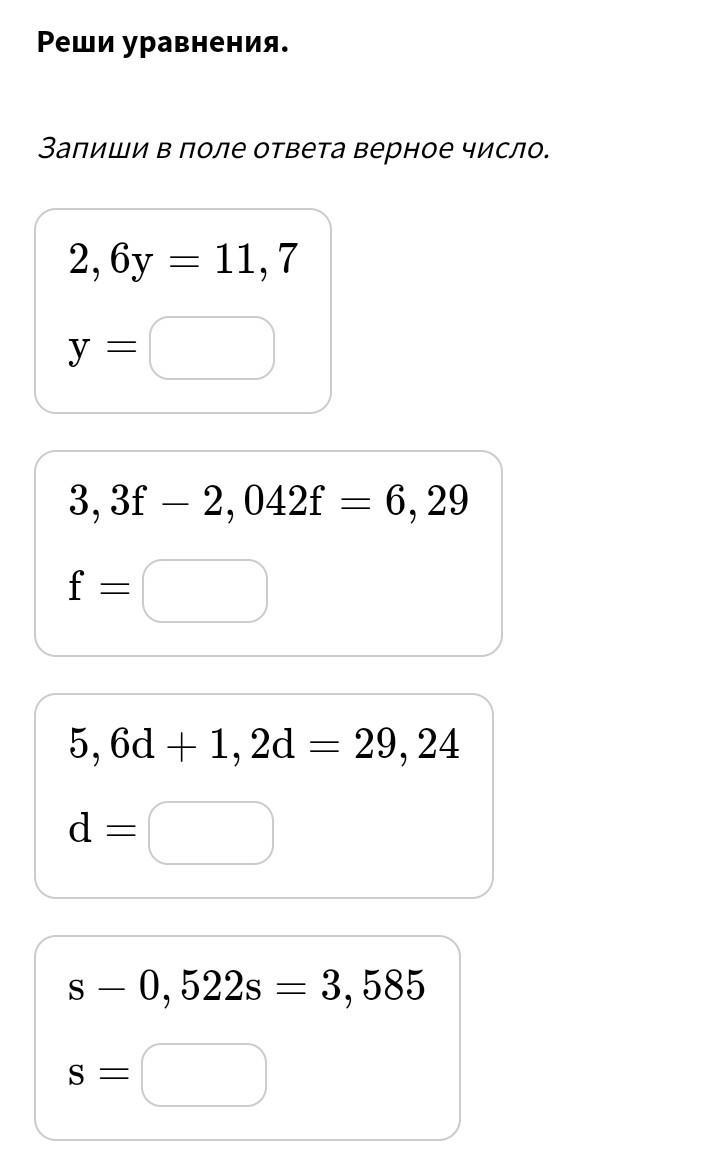Tap the answer field for y
The height and width of the screenshot is (1173, 720).
click(x=212, y=348)
